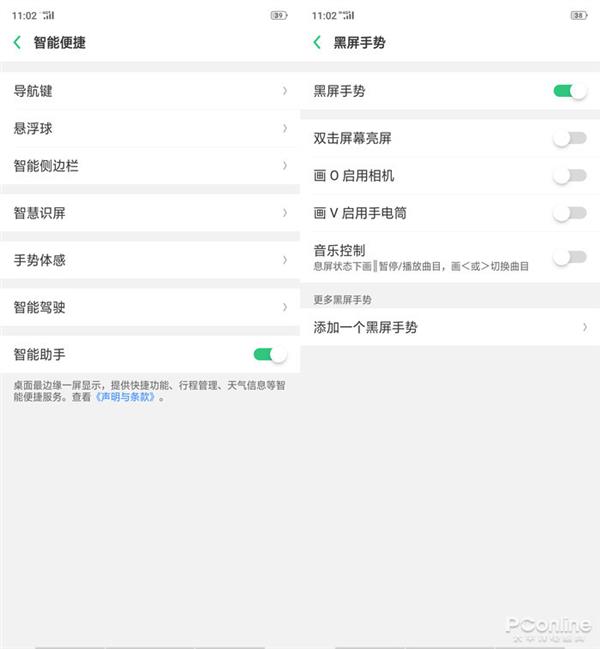Disable the 黑屏手势 master switch

click(x=569, y=91)
